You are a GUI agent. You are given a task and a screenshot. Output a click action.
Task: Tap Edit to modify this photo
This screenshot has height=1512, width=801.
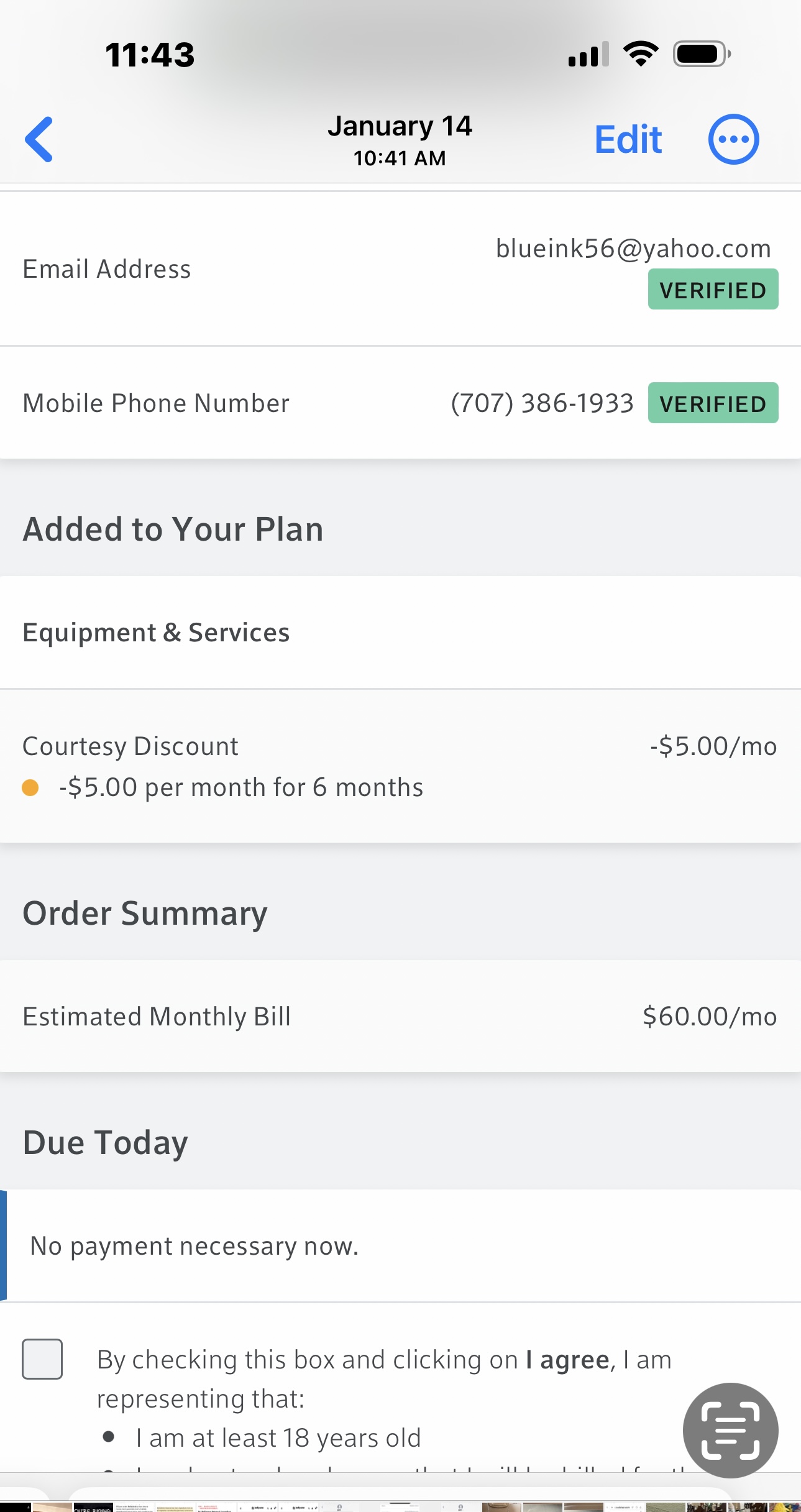[x=628, y=139]
